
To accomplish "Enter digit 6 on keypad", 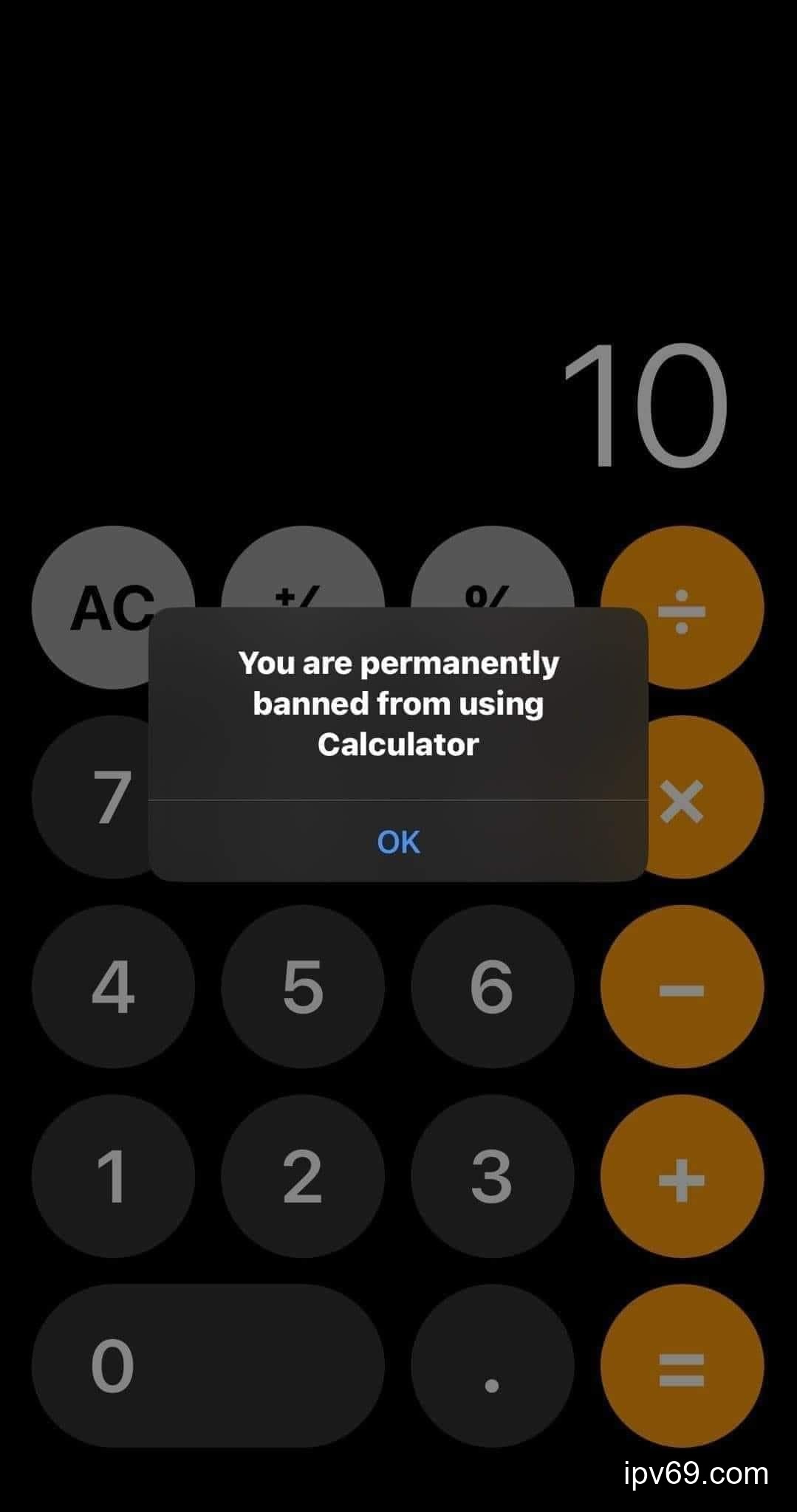I will [492, 986].
